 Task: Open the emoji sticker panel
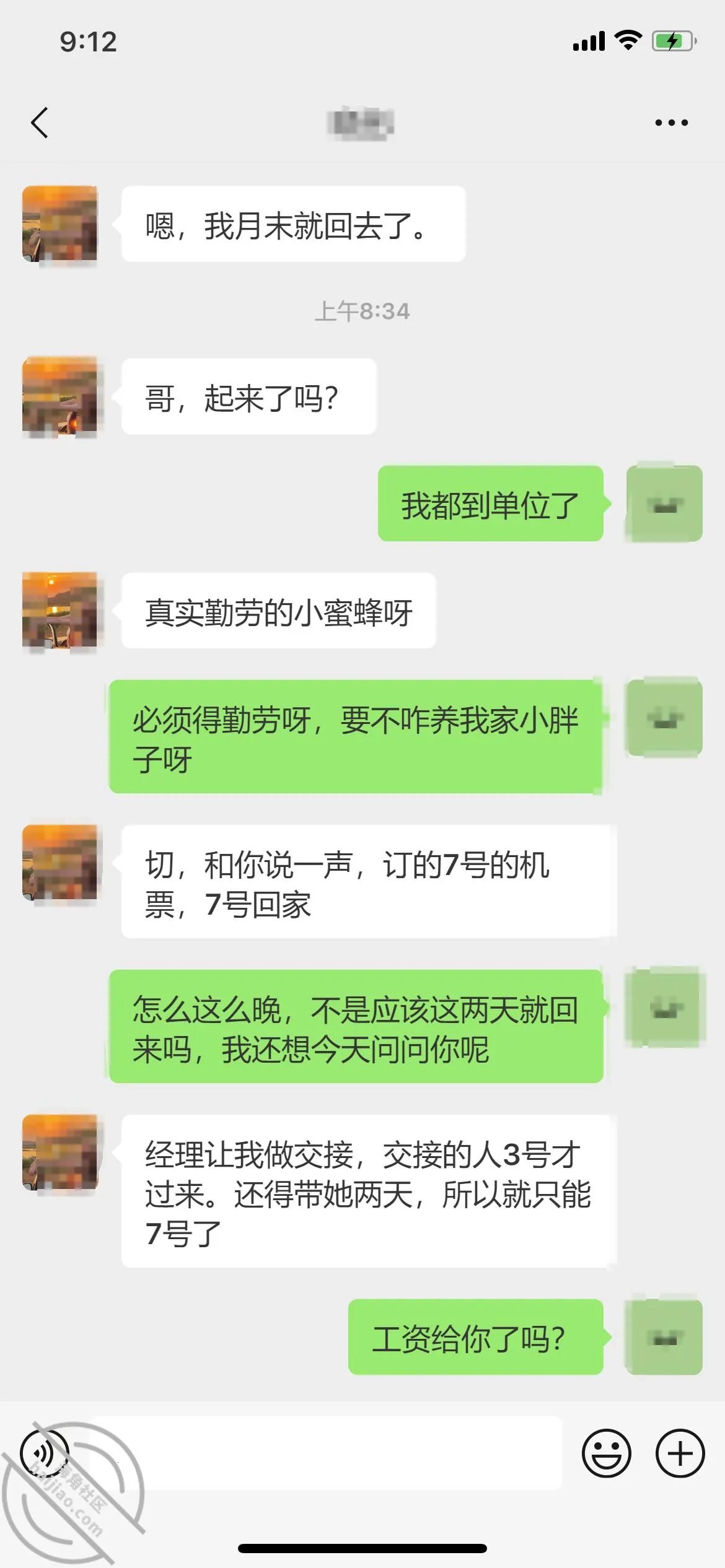[607, 1453]
